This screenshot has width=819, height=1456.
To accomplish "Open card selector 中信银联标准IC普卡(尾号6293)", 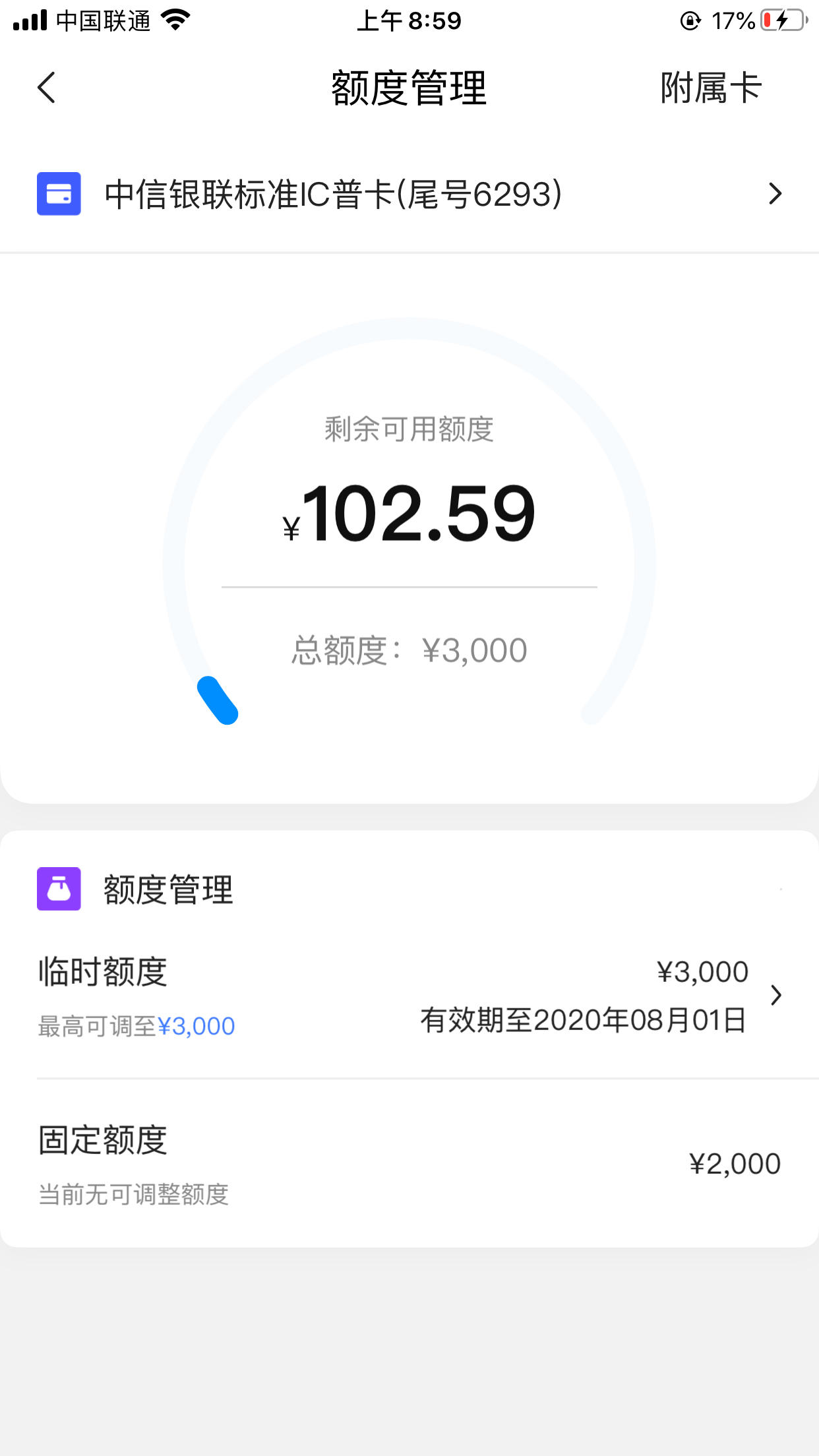I will coord(409,194).
